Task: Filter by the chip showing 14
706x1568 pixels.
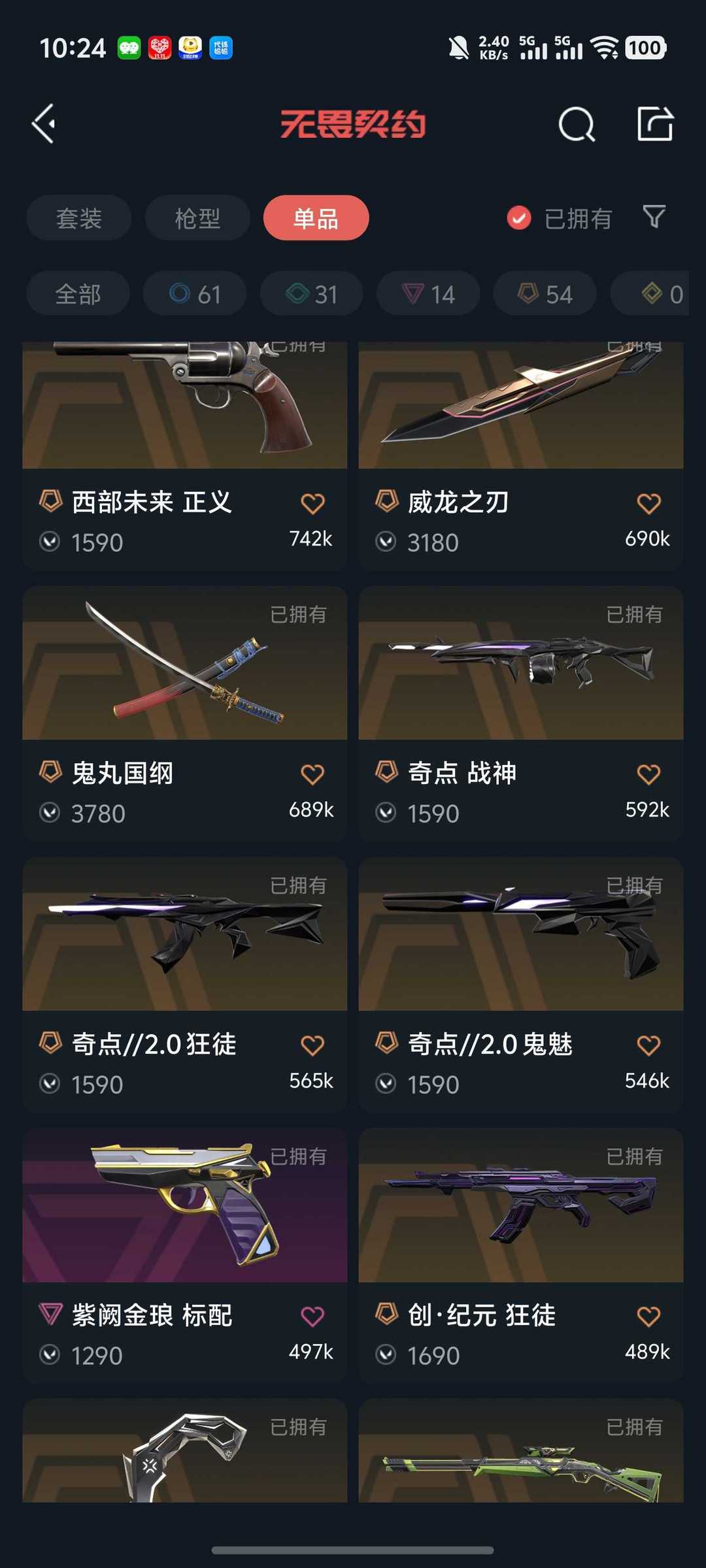Action: (x=428, y=294)
